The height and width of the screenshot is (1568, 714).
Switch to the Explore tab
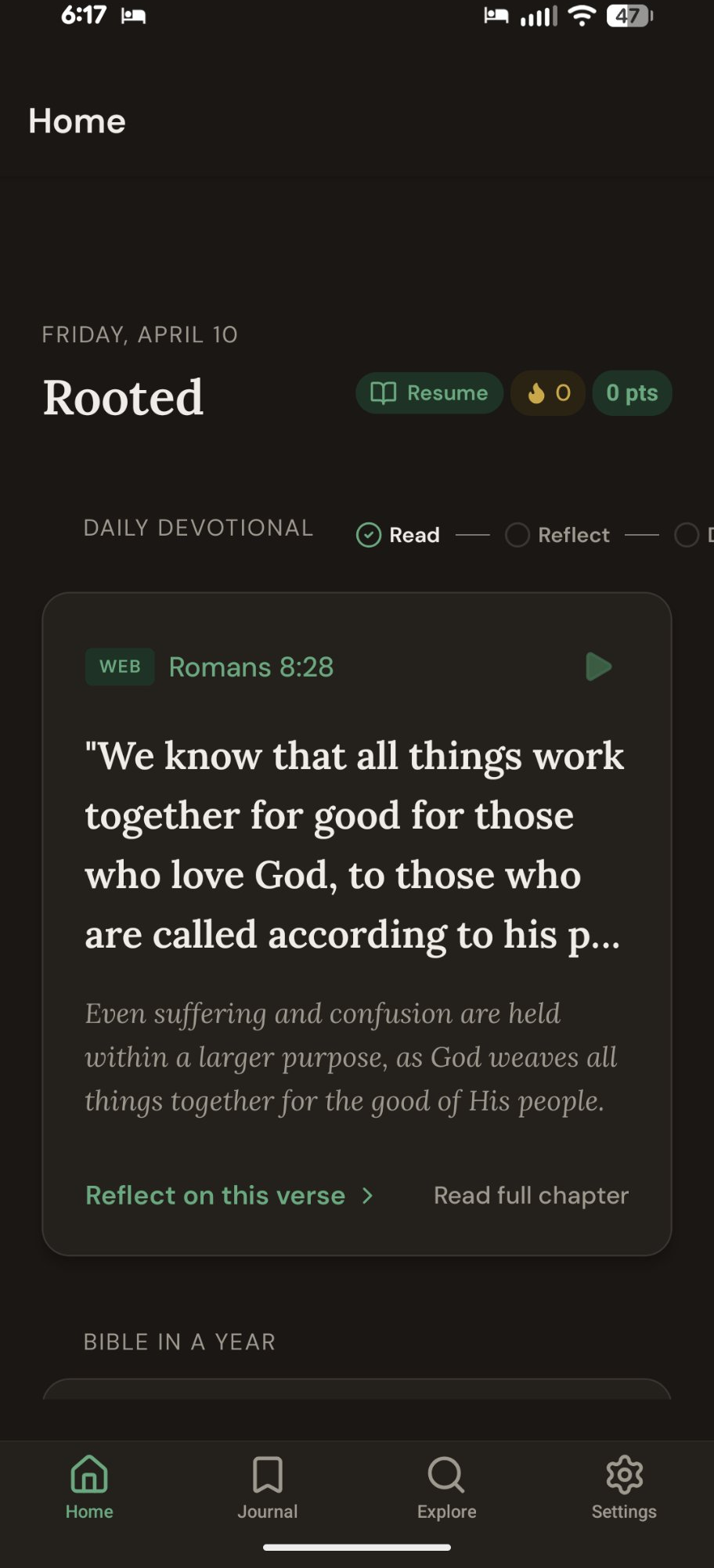(x=446, y=1487)
